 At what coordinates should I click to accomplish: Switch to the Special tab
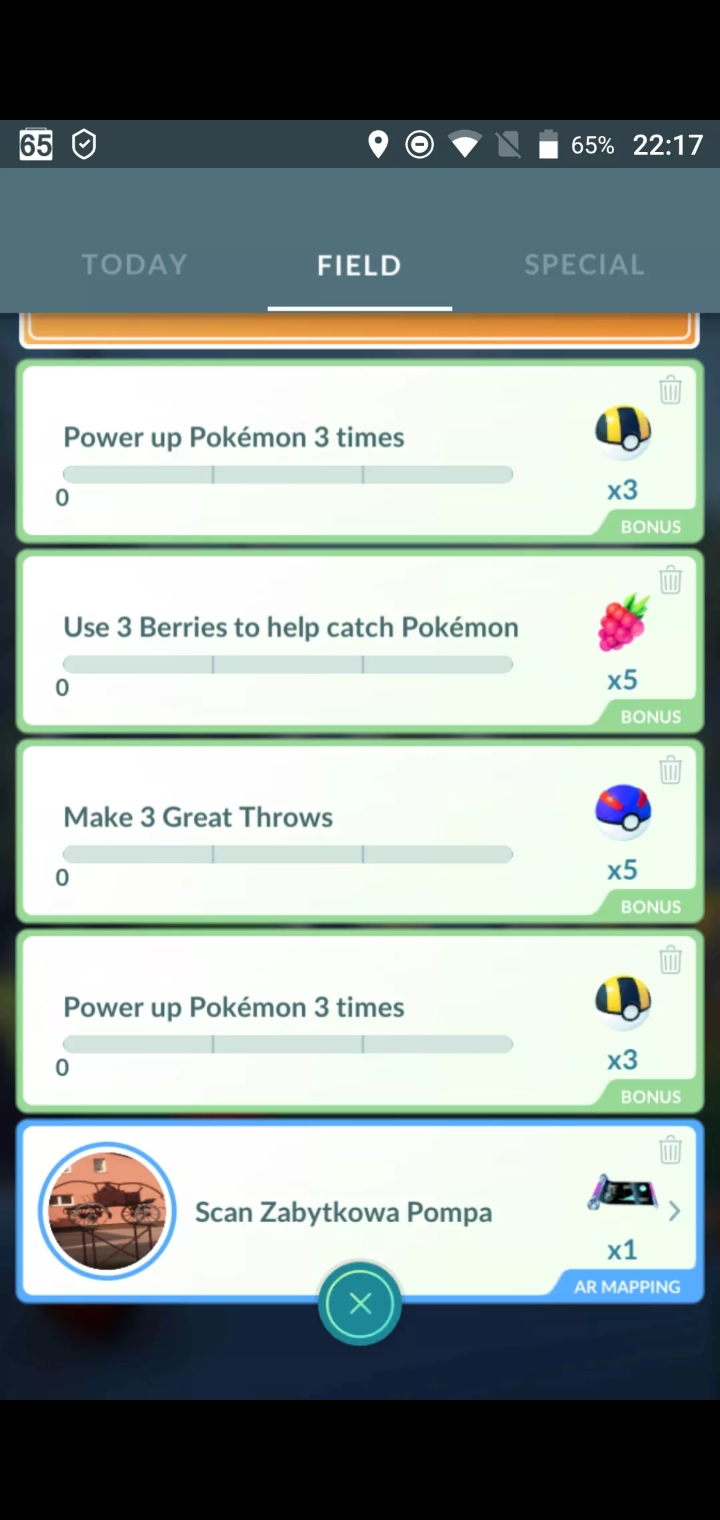click(x=584, y=264)
